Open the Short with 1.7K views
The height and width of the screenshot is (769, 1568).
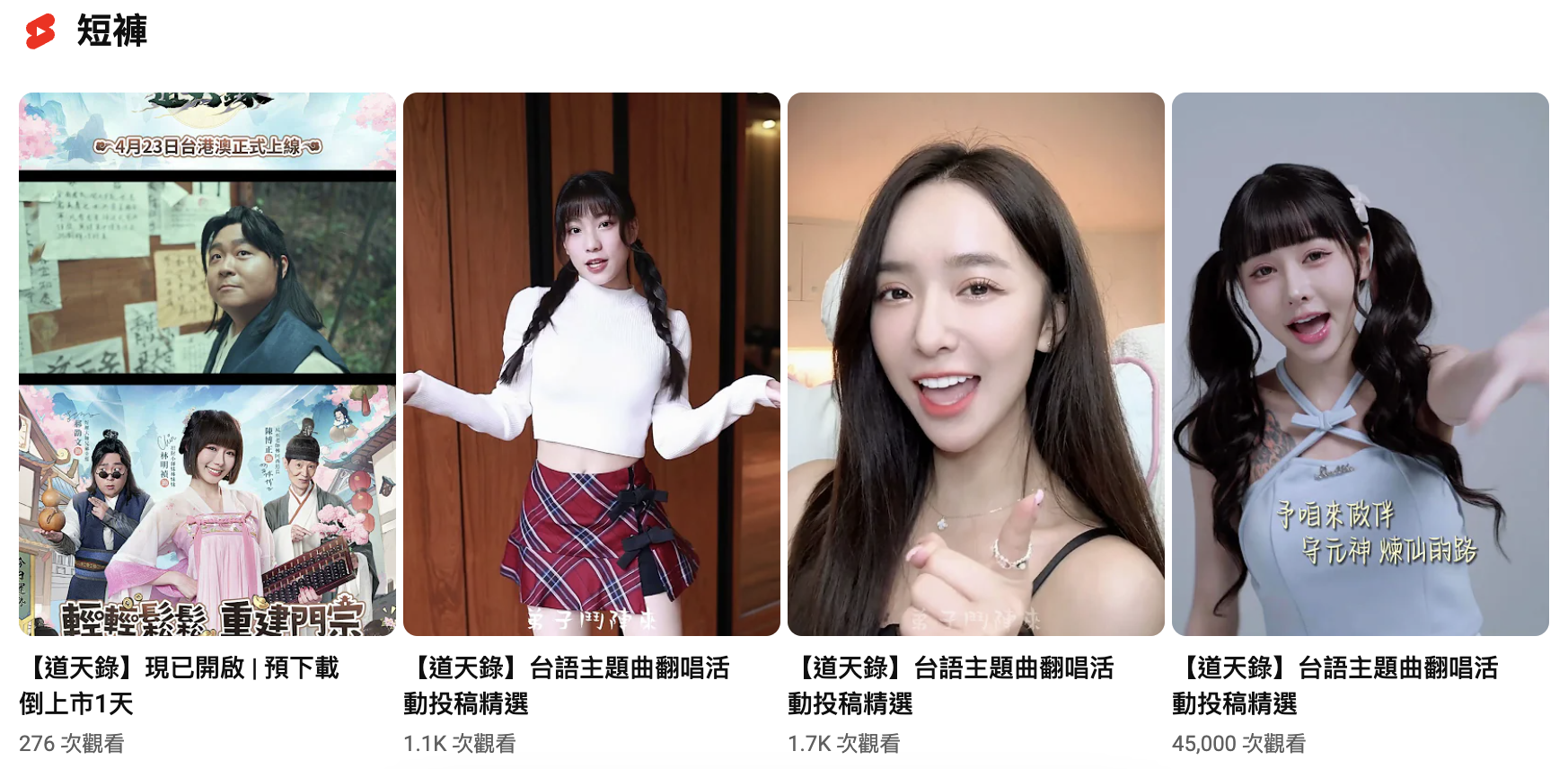(975, 364)
